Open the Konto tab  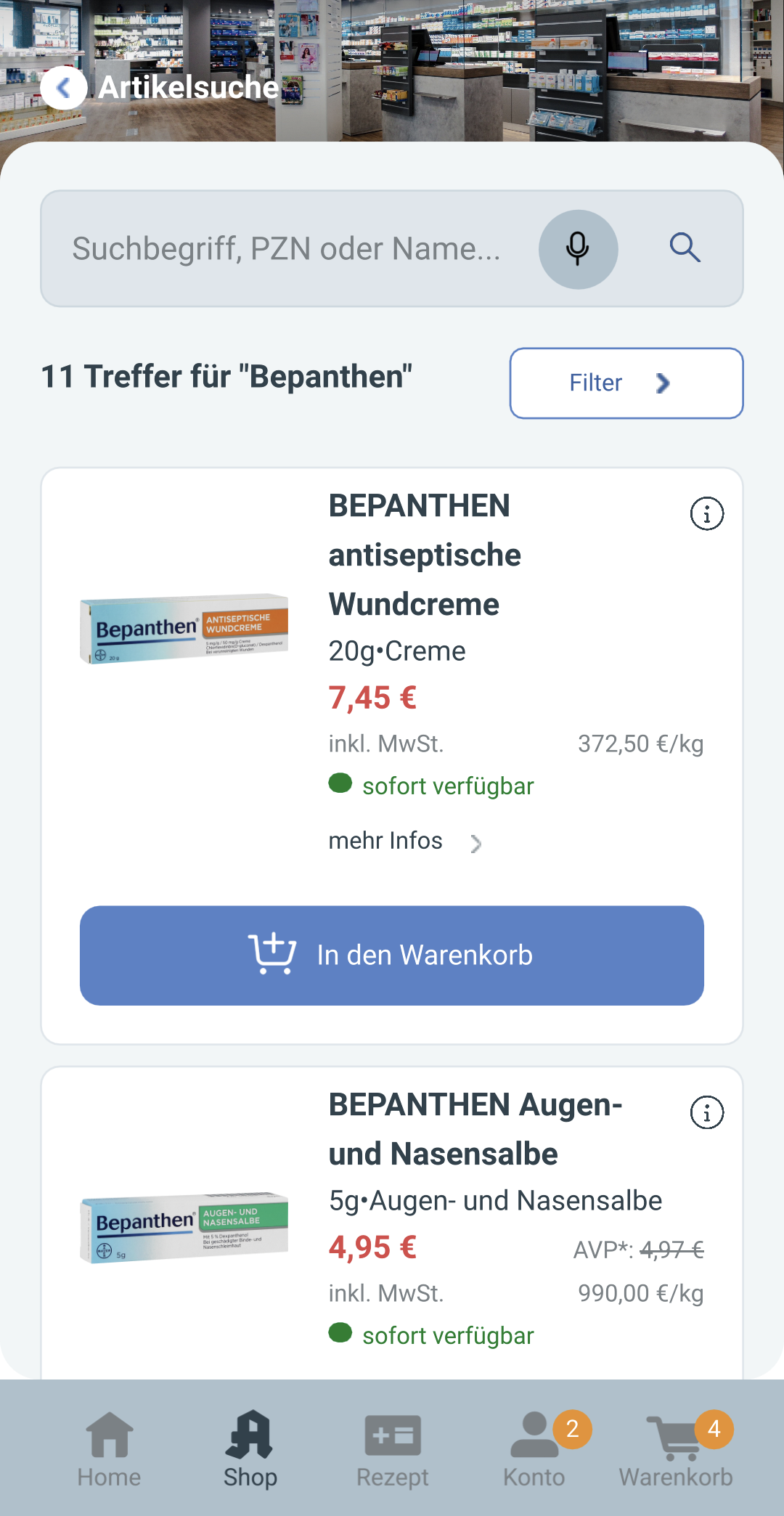click(534, 1449)
